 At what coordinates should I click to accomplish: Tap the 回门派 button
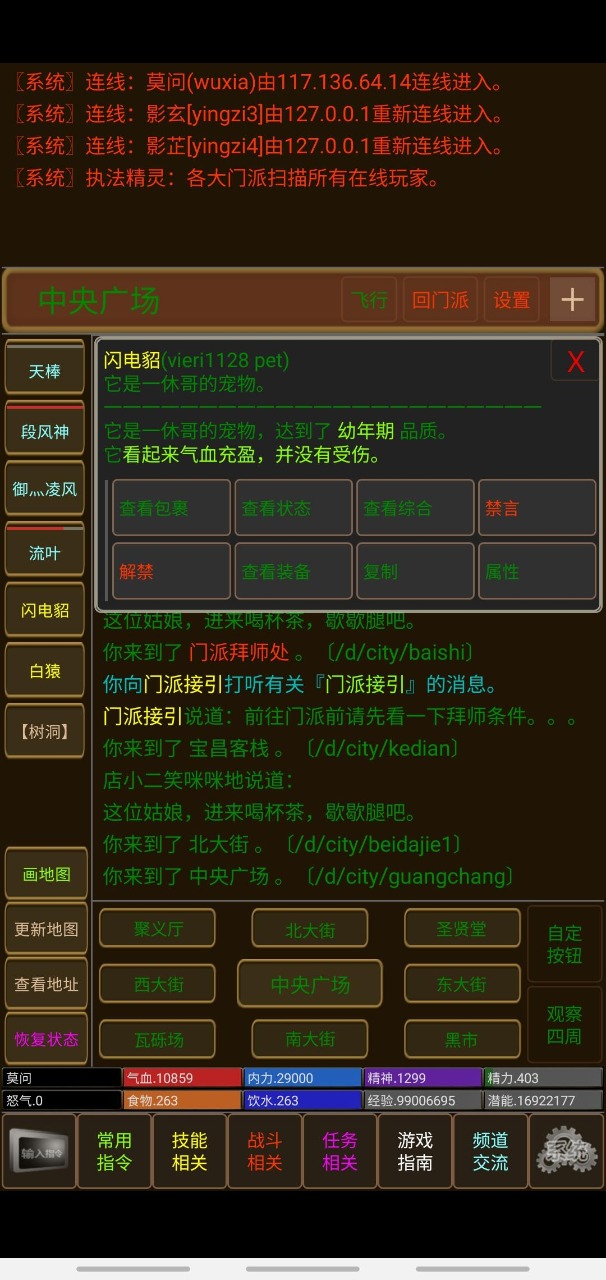[440, 300]
